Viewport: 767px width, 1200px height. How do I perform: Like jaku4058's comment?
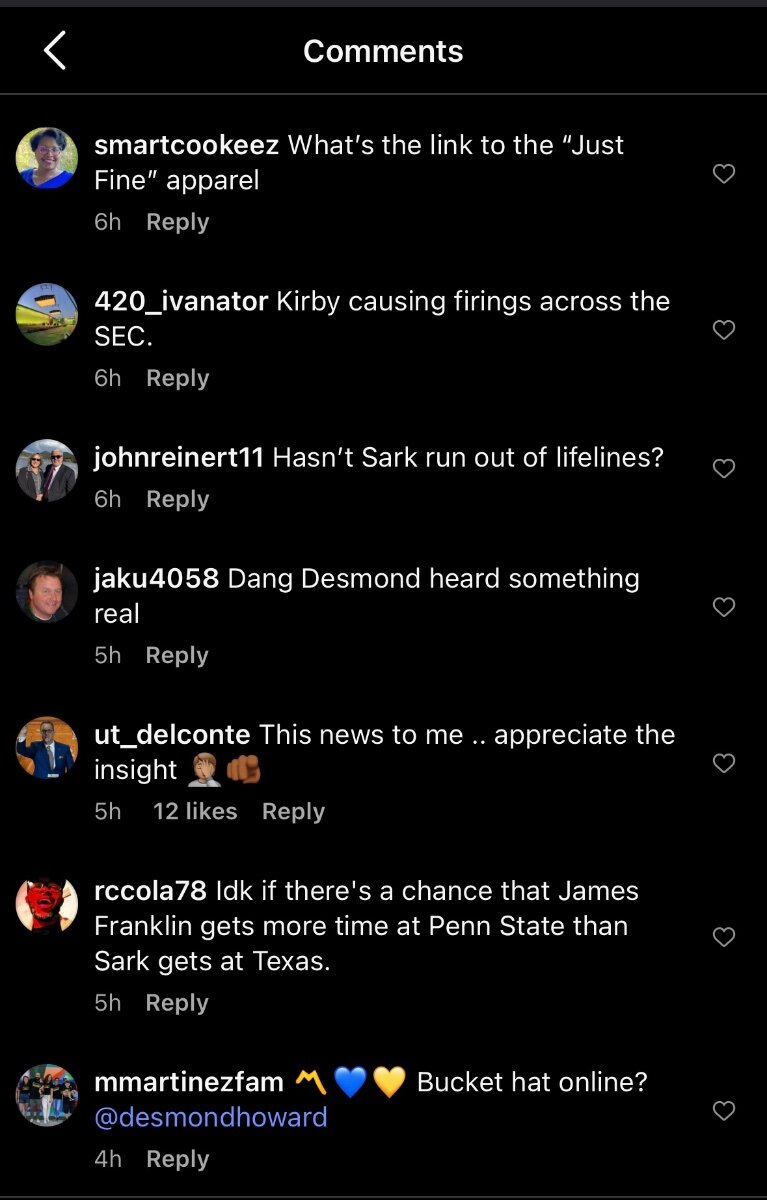tap(724, 607)
